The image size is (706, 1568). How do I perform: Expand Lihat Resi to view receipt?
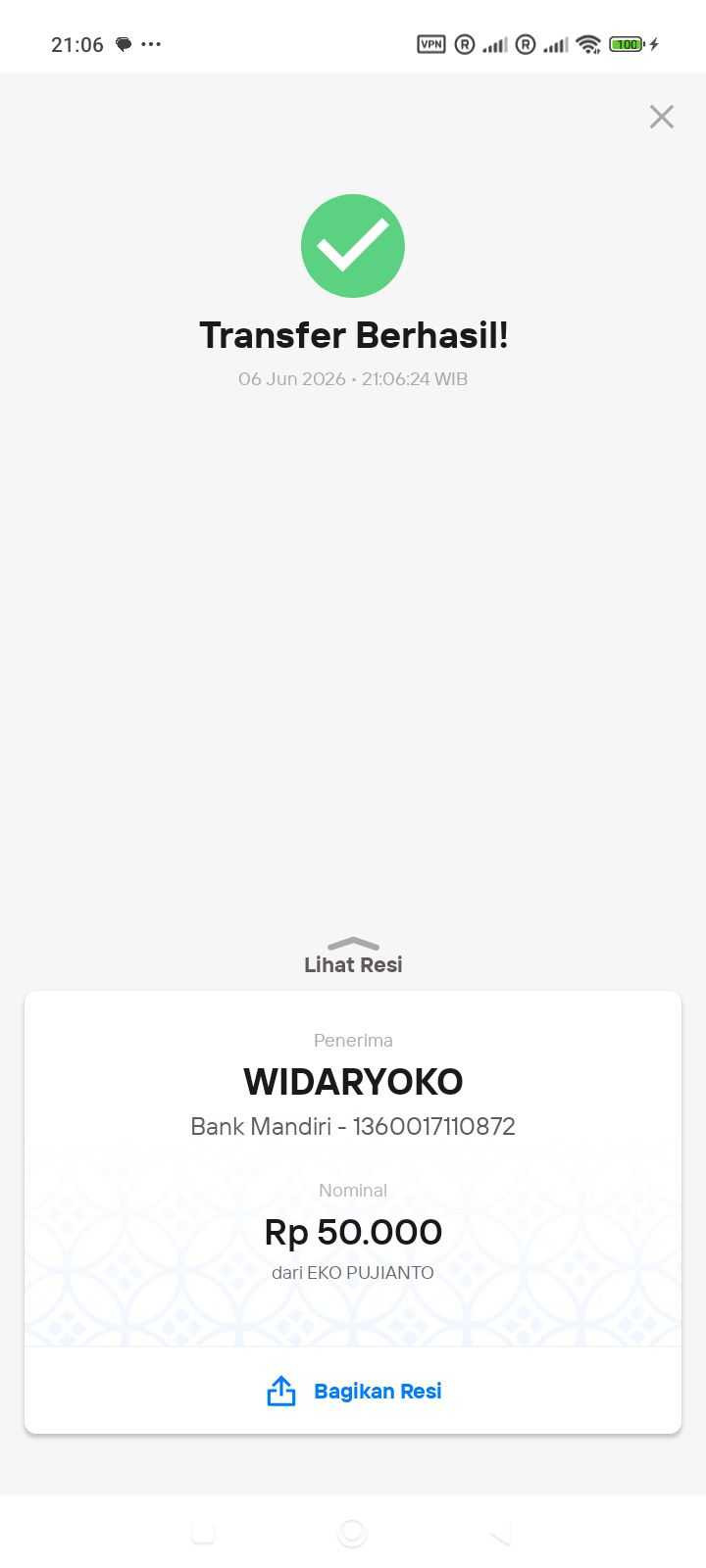coord(353,956)
